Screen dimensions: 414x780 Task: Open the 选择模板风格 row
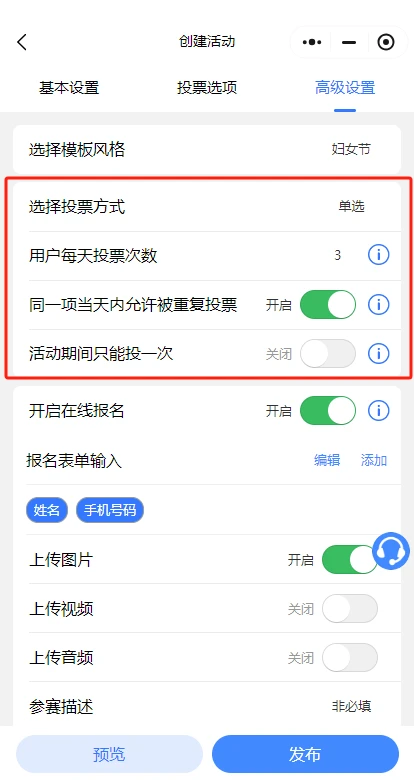coord(207,149)
